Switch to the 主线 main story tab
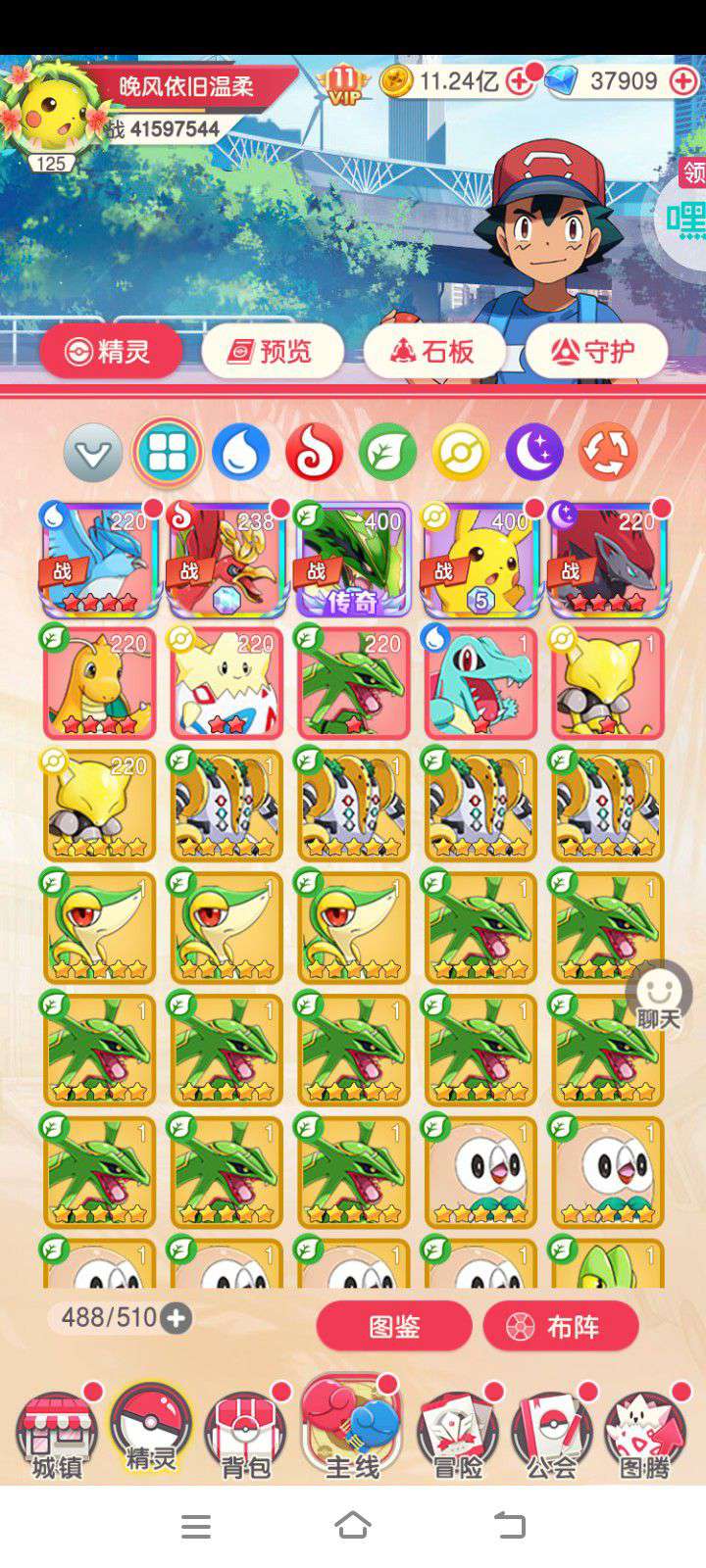The width and height of the screenshot is (706, 1568). click(x=351, y=1428)
